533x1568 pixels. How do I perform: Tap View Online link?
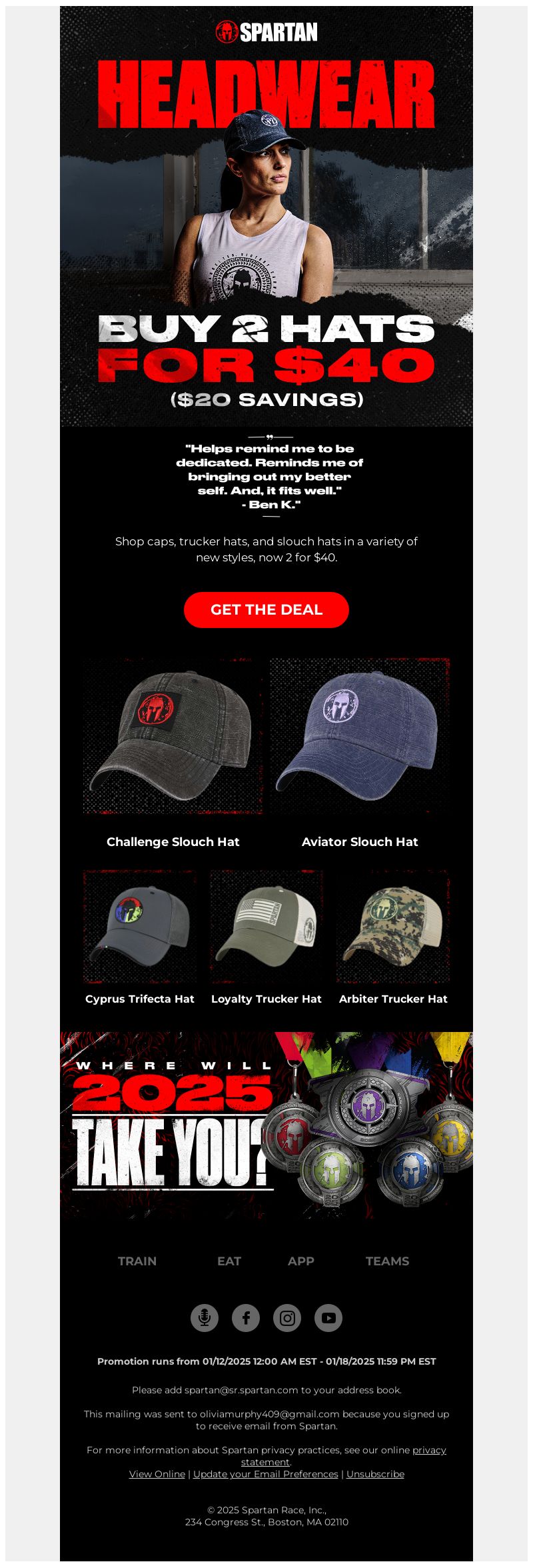click(157, 1473)
